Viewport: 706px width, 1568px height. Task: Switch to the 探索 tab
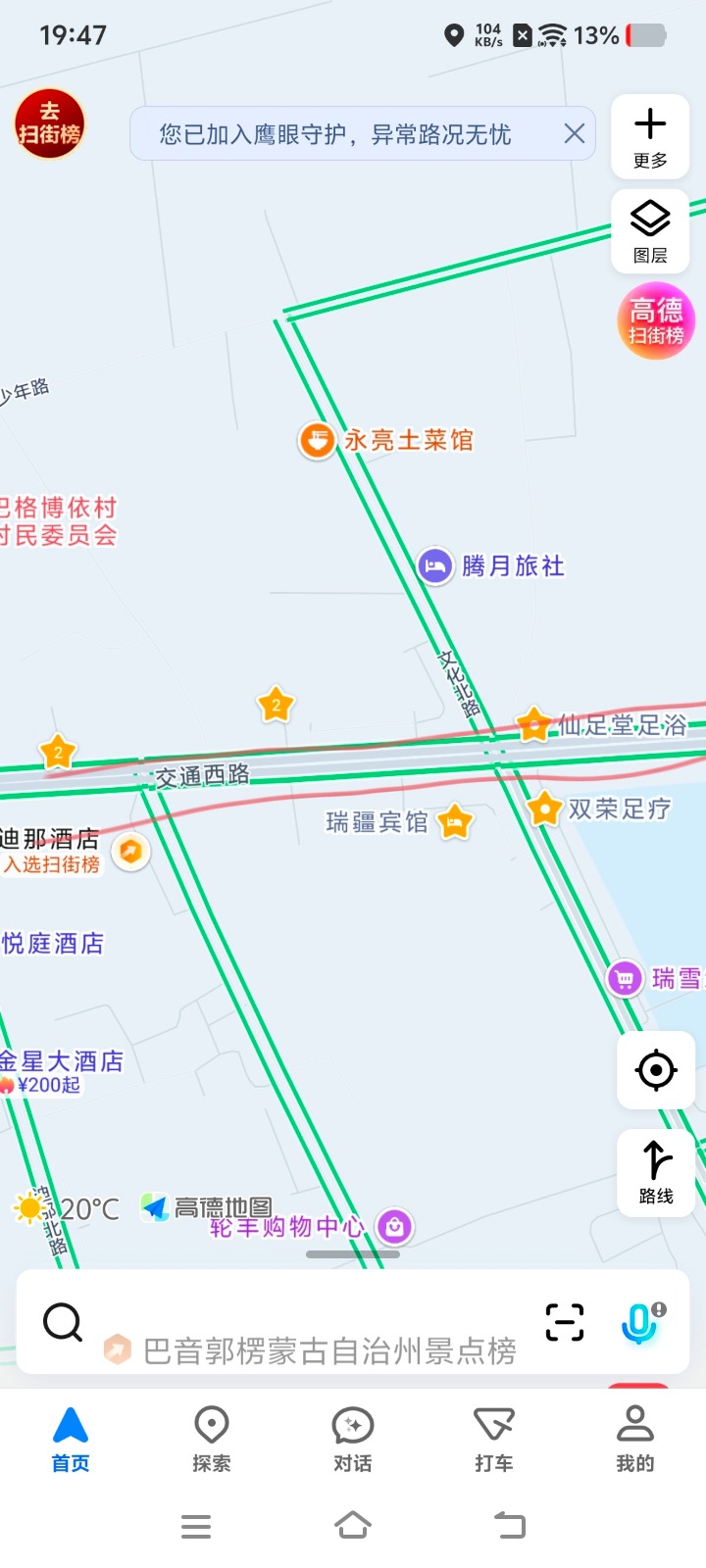[x=212, y=1439]
